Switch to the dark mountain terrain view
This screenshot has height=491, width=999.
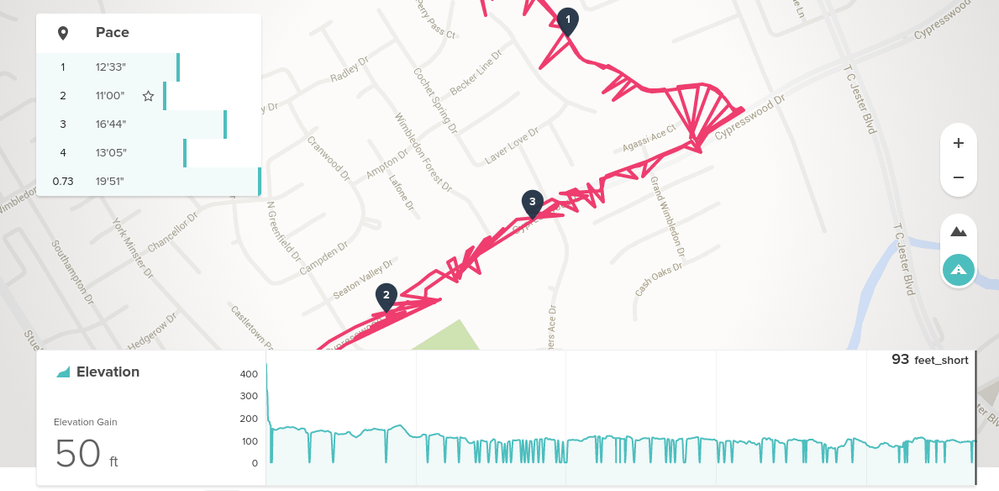(958, 232)
